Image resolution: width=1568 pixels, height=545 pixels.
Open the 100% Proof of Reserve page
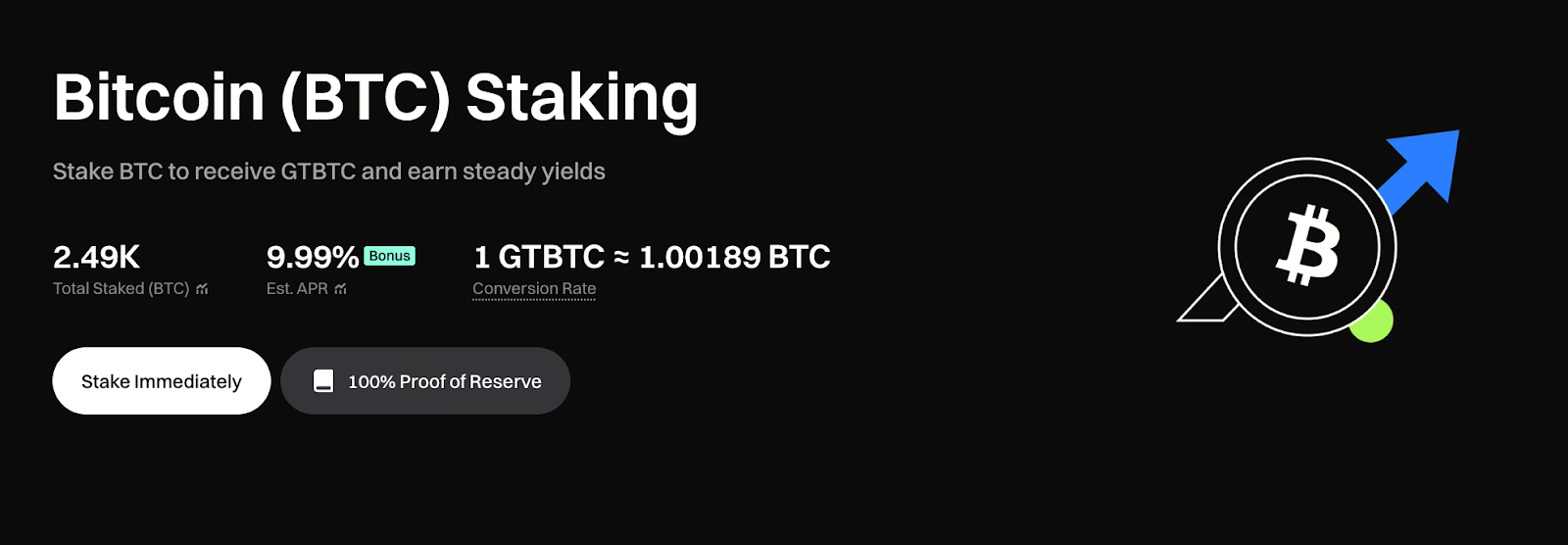425,381
